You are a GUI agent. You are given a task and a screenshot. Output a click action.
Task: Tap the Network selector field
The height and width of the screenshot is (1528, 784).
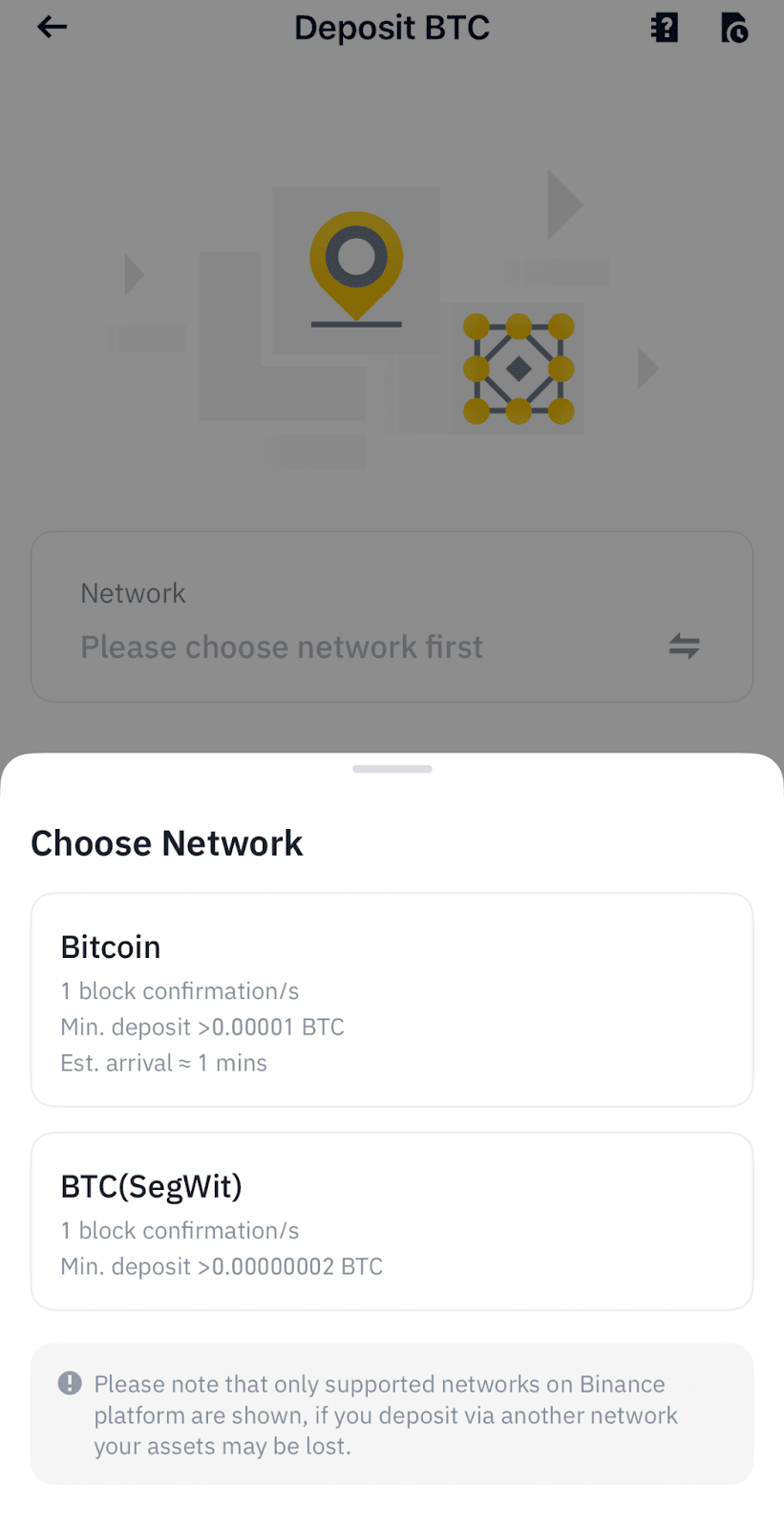[x=392, y=617]
